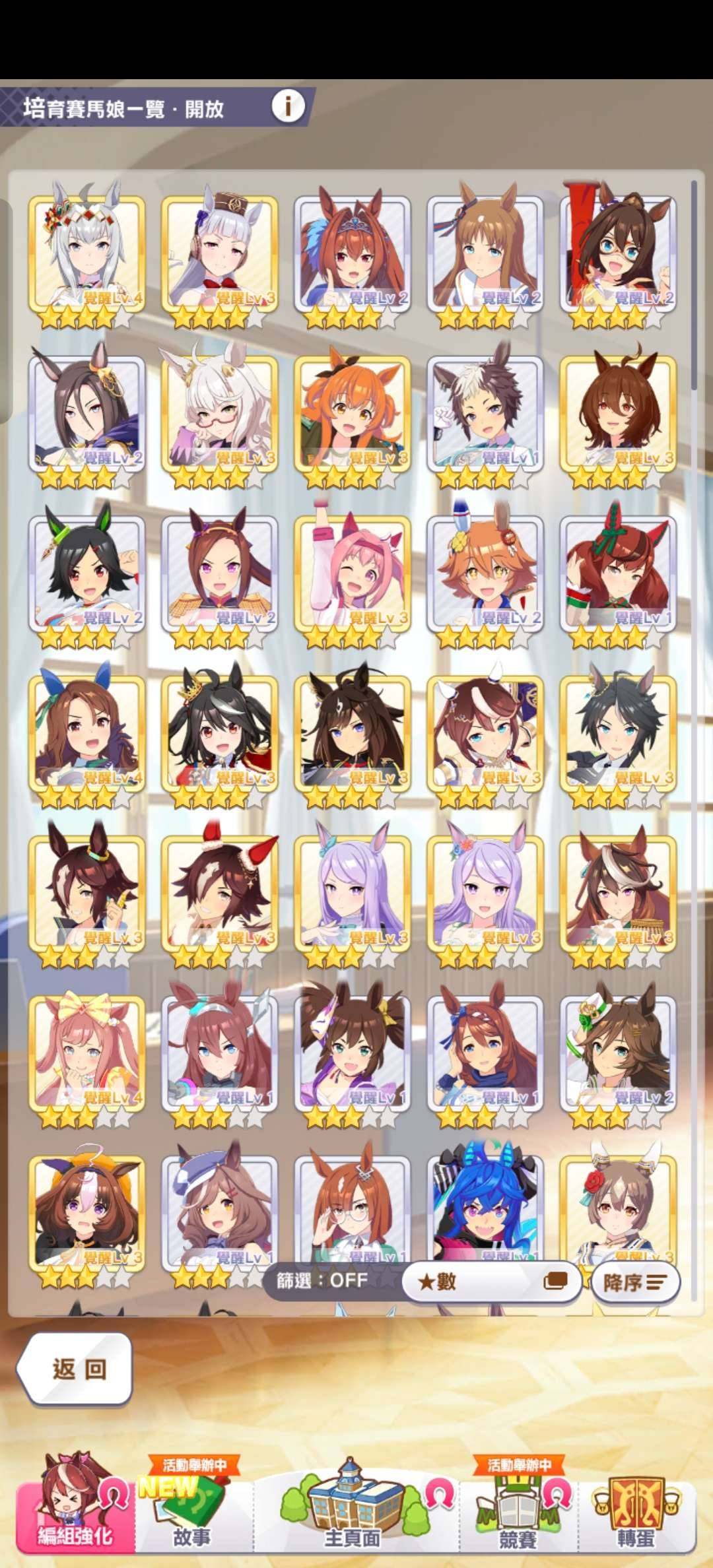Toggle the 降序 sort order
Image resolution: width=713 pixels, height=1568 pixels.
click(634, 1282)
